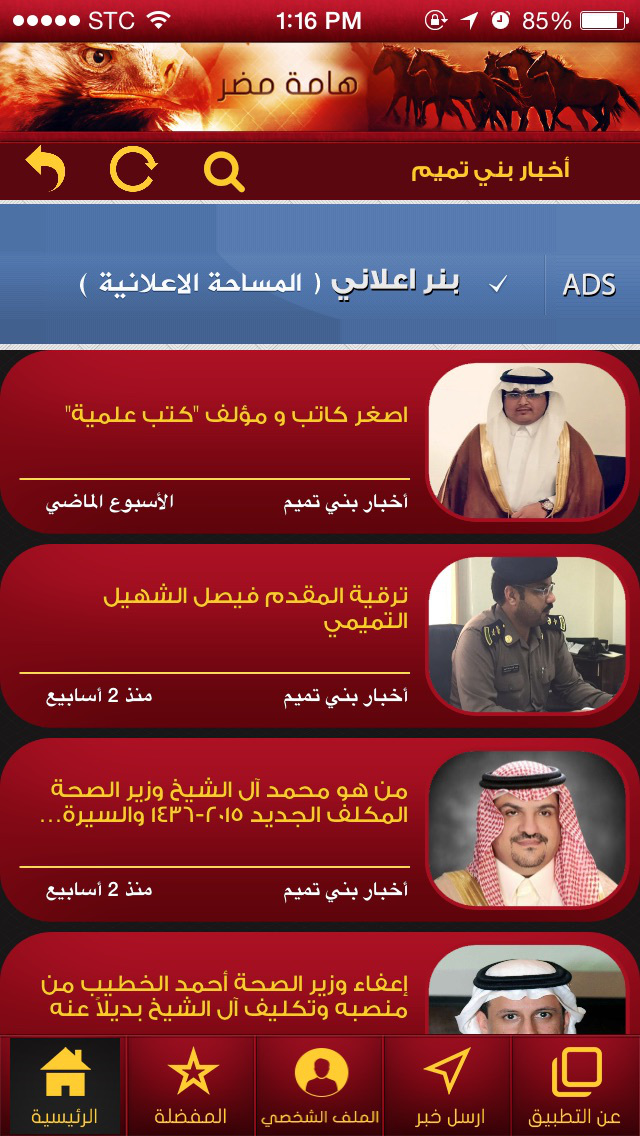Open article on promotion of Faisal Al-Shuhail

[x=320, y=636]
